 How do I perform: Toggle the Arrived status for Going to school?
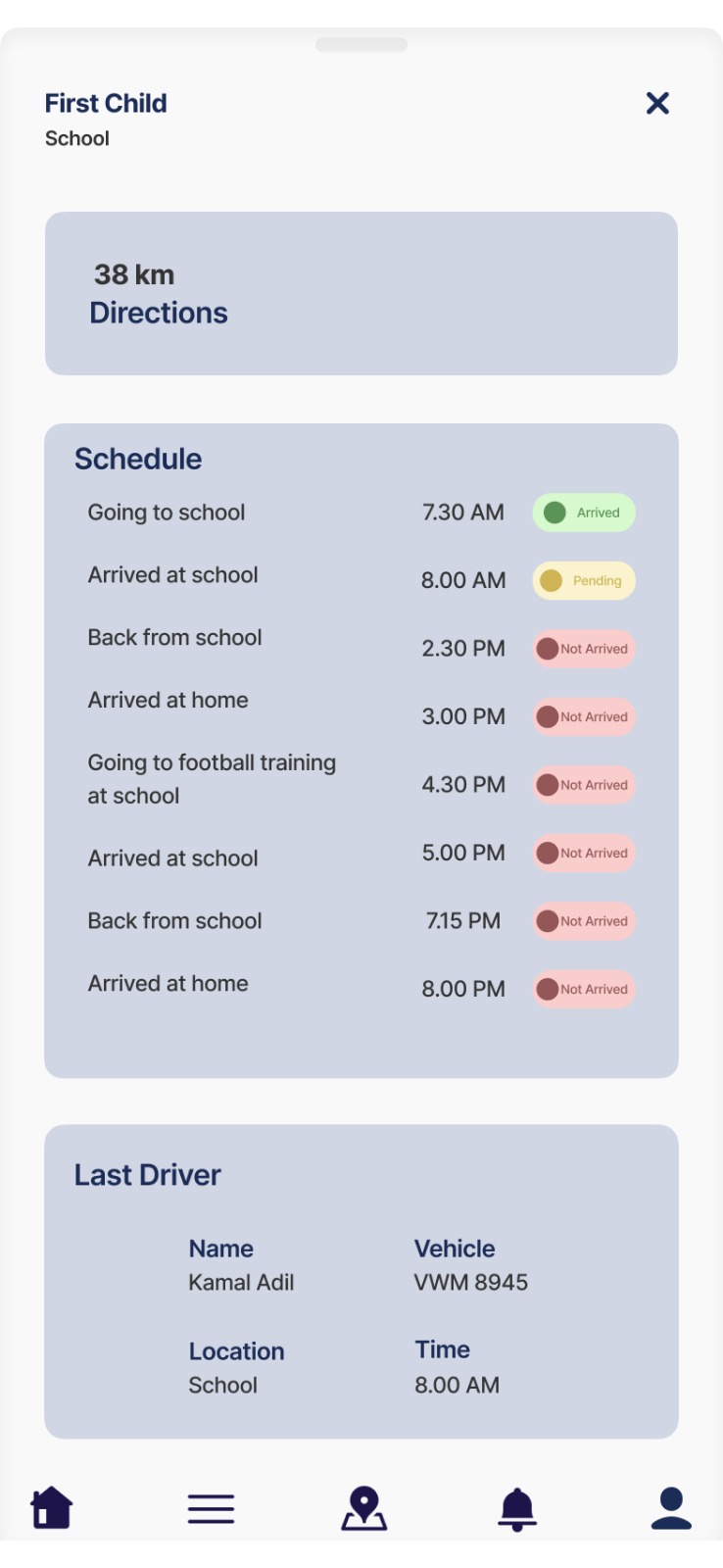[x=583, y=512]
